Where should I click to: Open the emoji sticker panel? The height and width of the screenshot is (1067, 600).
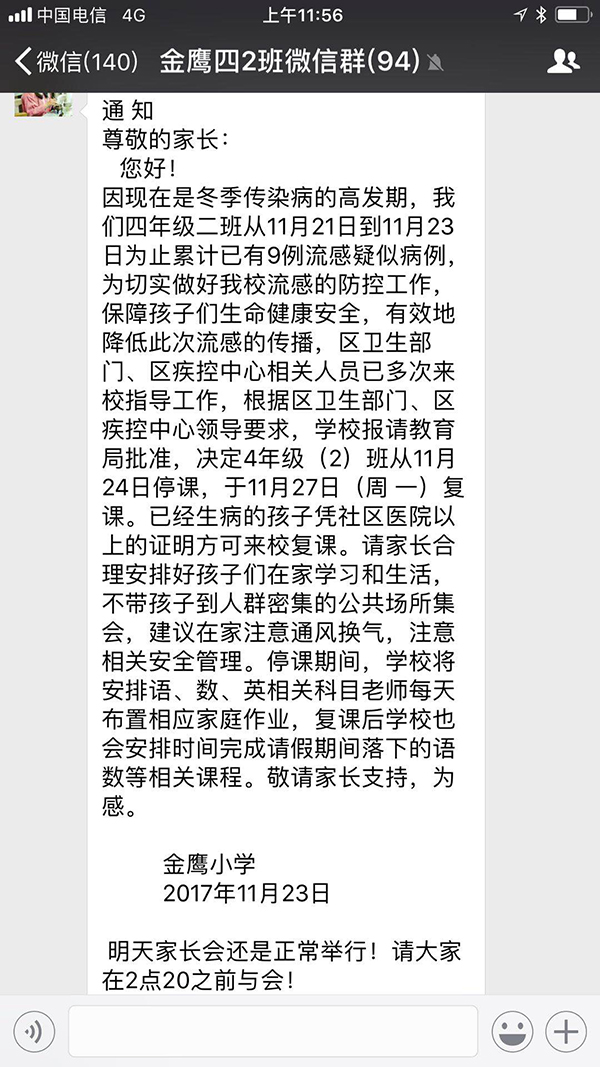tap(512, 1032)
